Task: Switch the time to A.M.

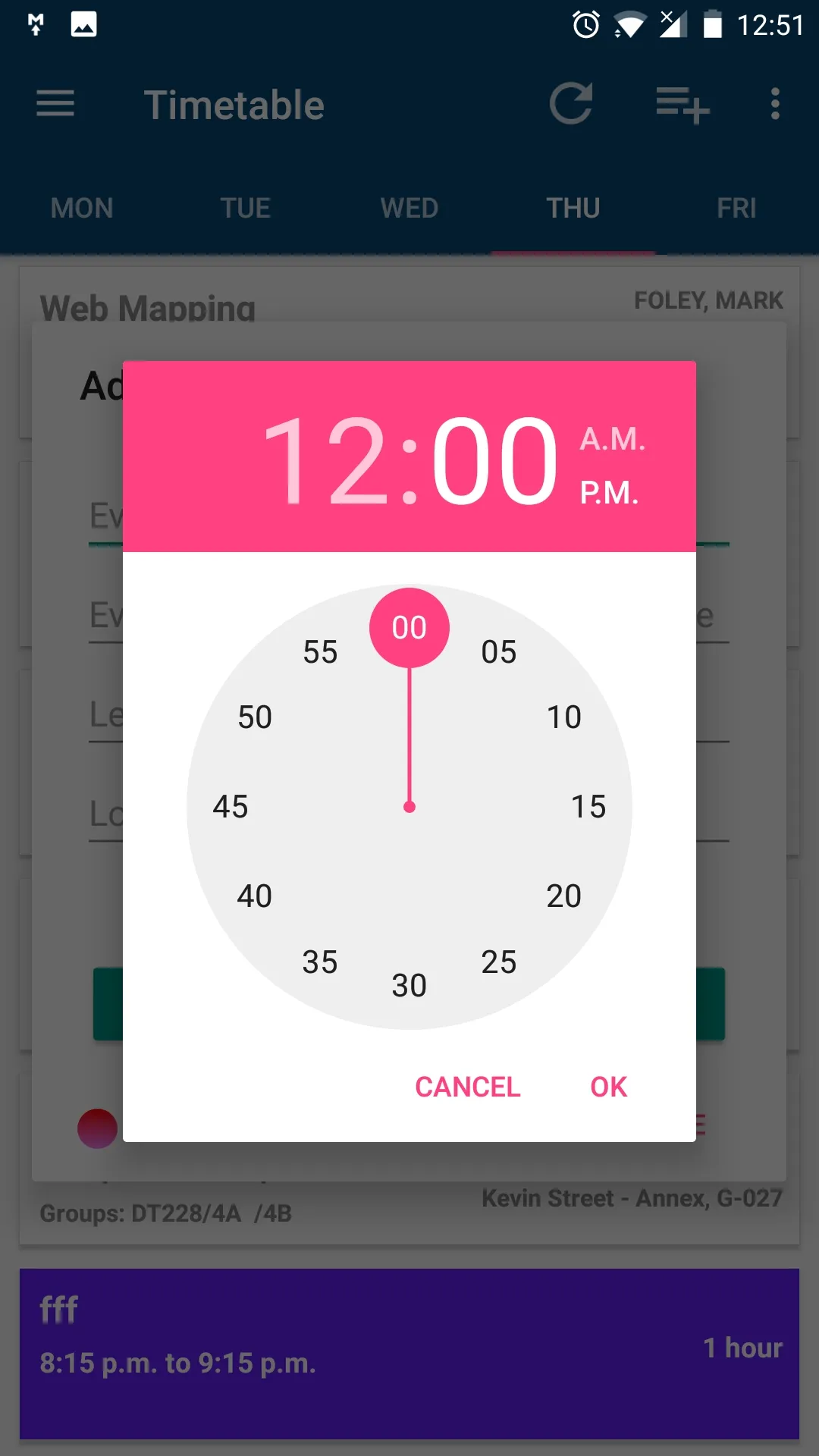Action: [612, 439]
